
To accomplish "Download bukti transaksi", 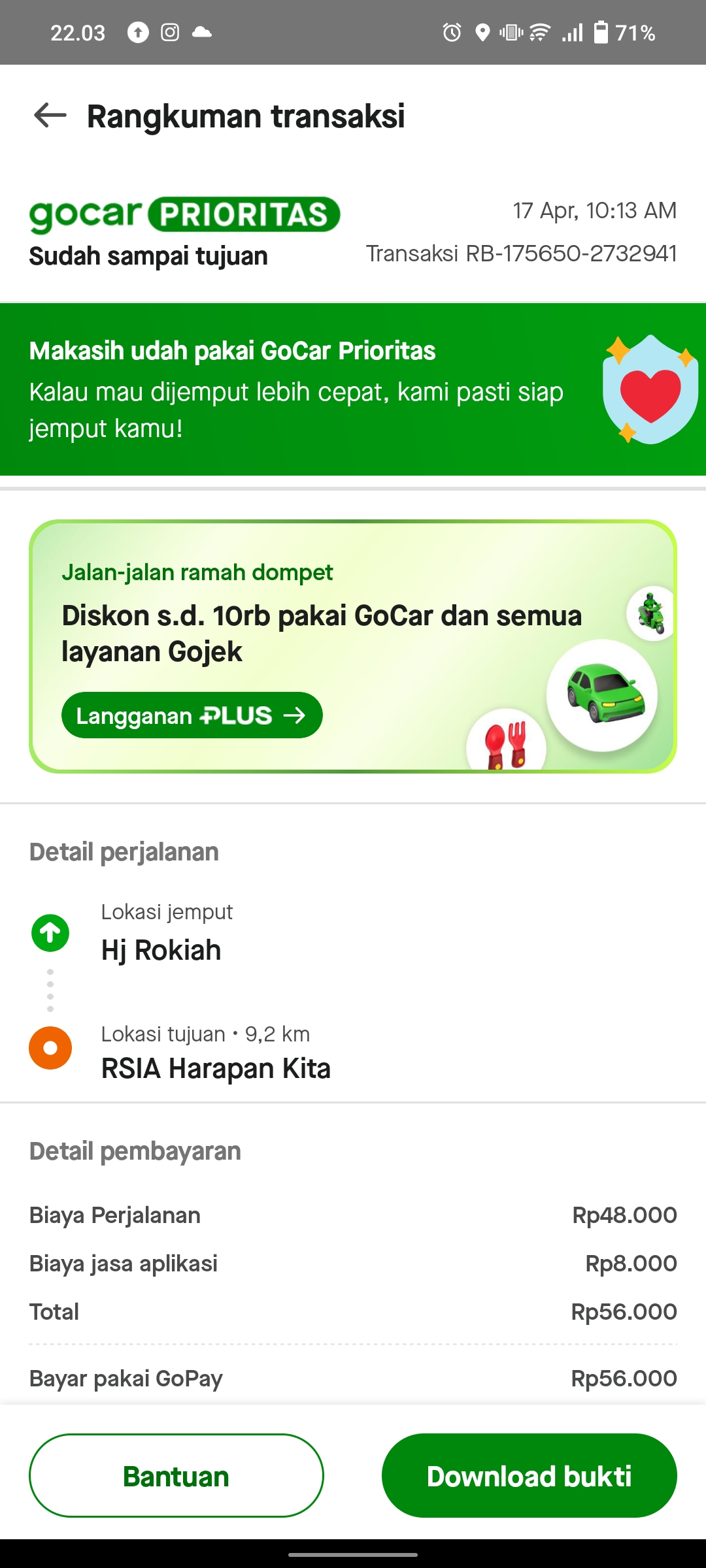I will [529, 1476].
